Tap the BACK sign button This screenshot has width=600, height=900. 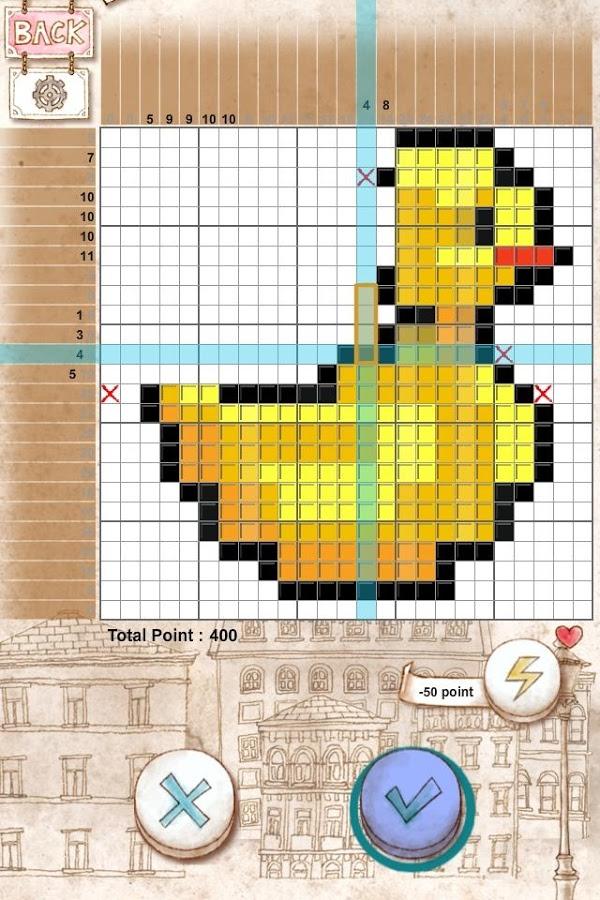[48, 32]
